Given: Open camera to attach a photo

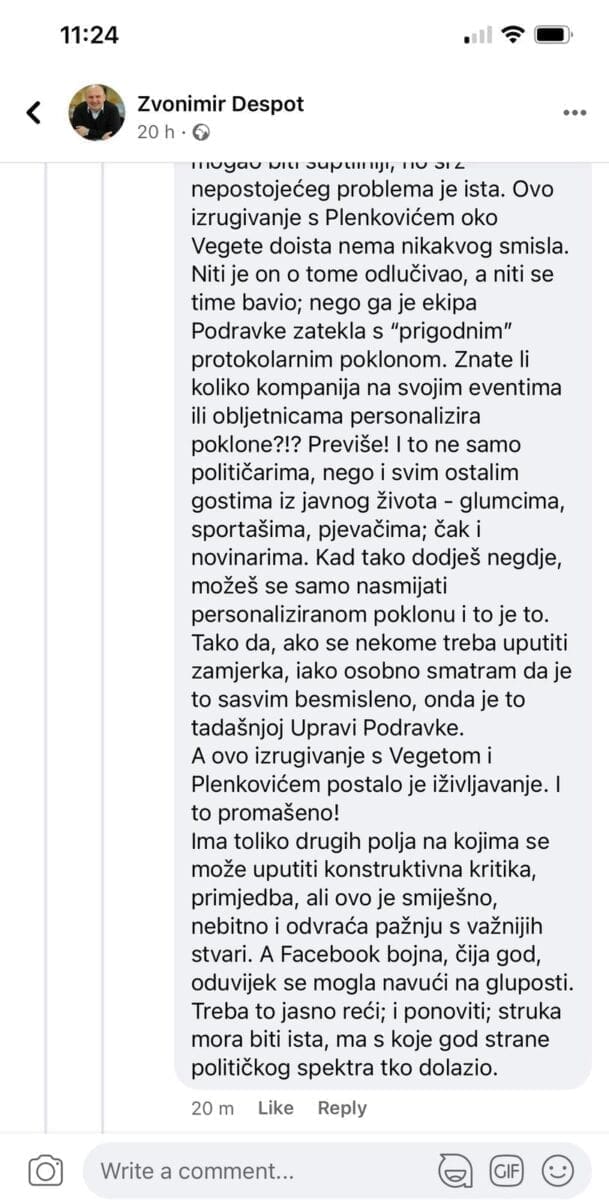Looking at the screenshot, I should [x=46, y=1170].
